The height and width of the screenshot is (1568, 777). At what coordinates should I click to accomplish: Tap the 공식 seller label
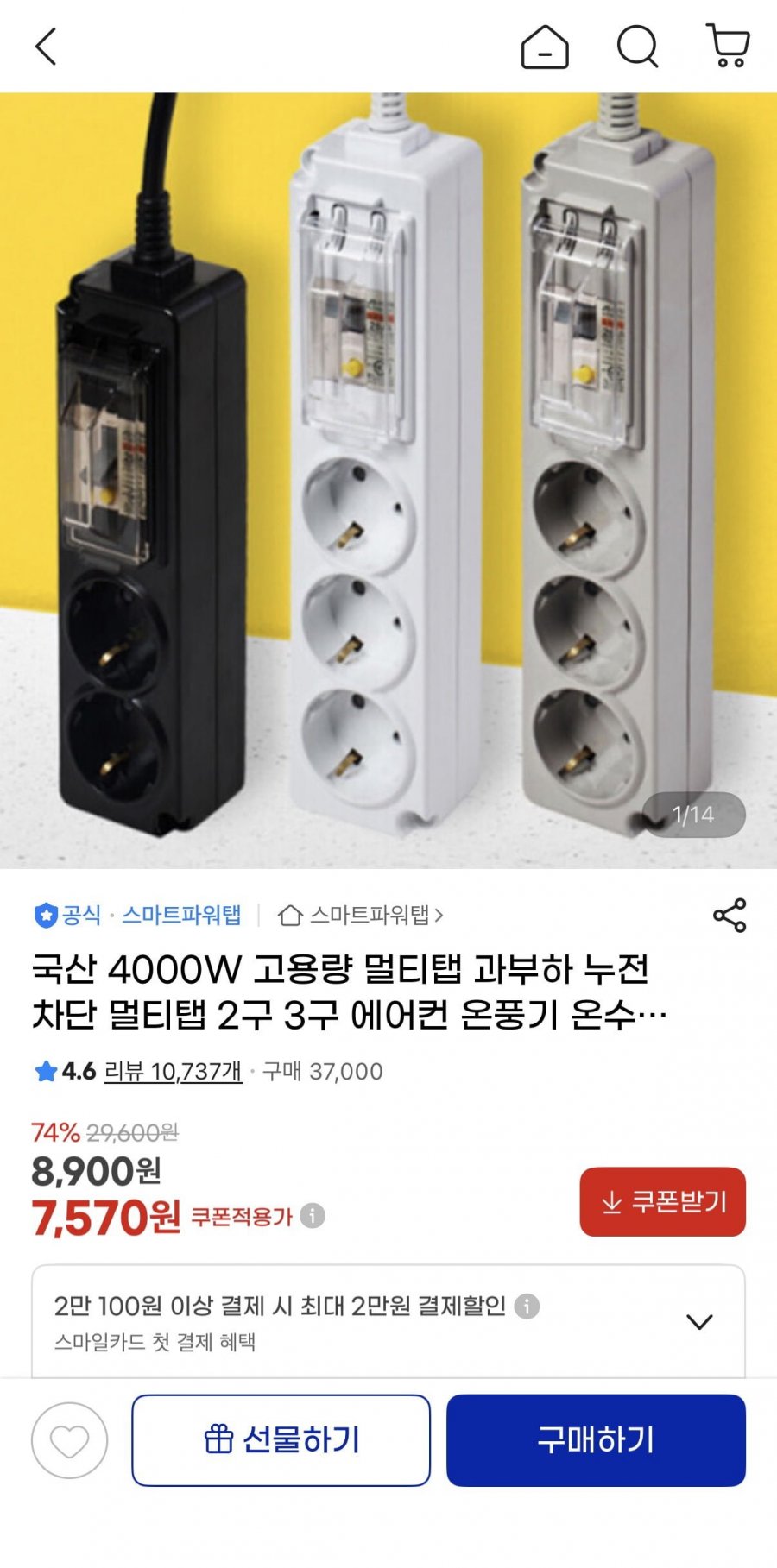pyautogui.click(x=79, y=915)
